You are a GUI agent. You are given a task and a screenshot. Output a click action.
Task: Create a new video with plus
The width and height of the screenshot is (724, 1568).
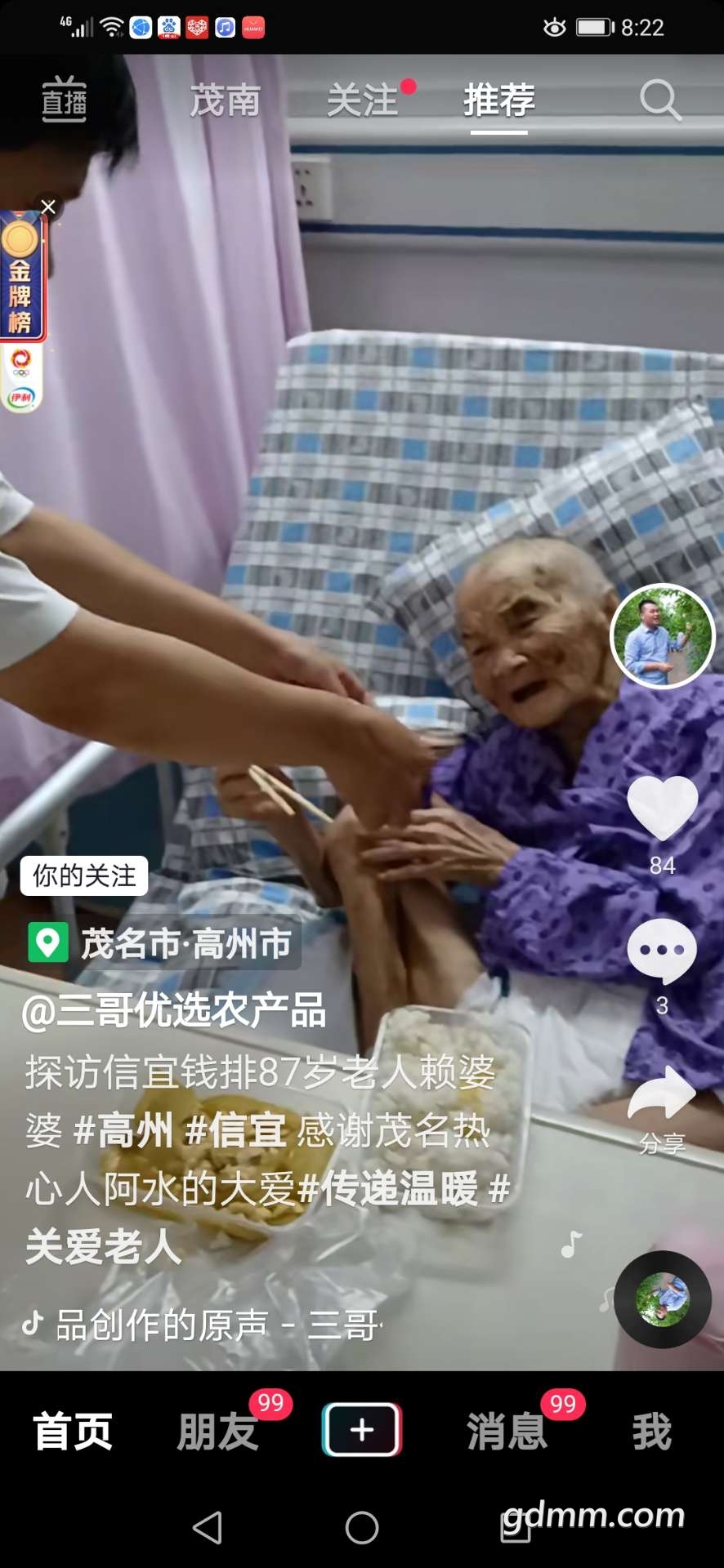click(362, 1430)
